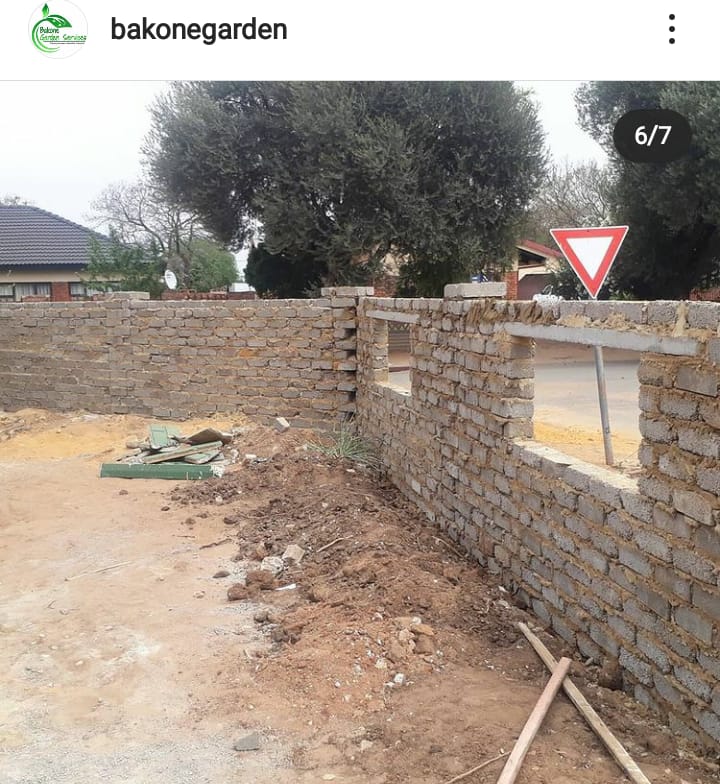This screenshot has width=720, height=784.
Task: Open the bakonegarden username link
Action: pos(198,30)
